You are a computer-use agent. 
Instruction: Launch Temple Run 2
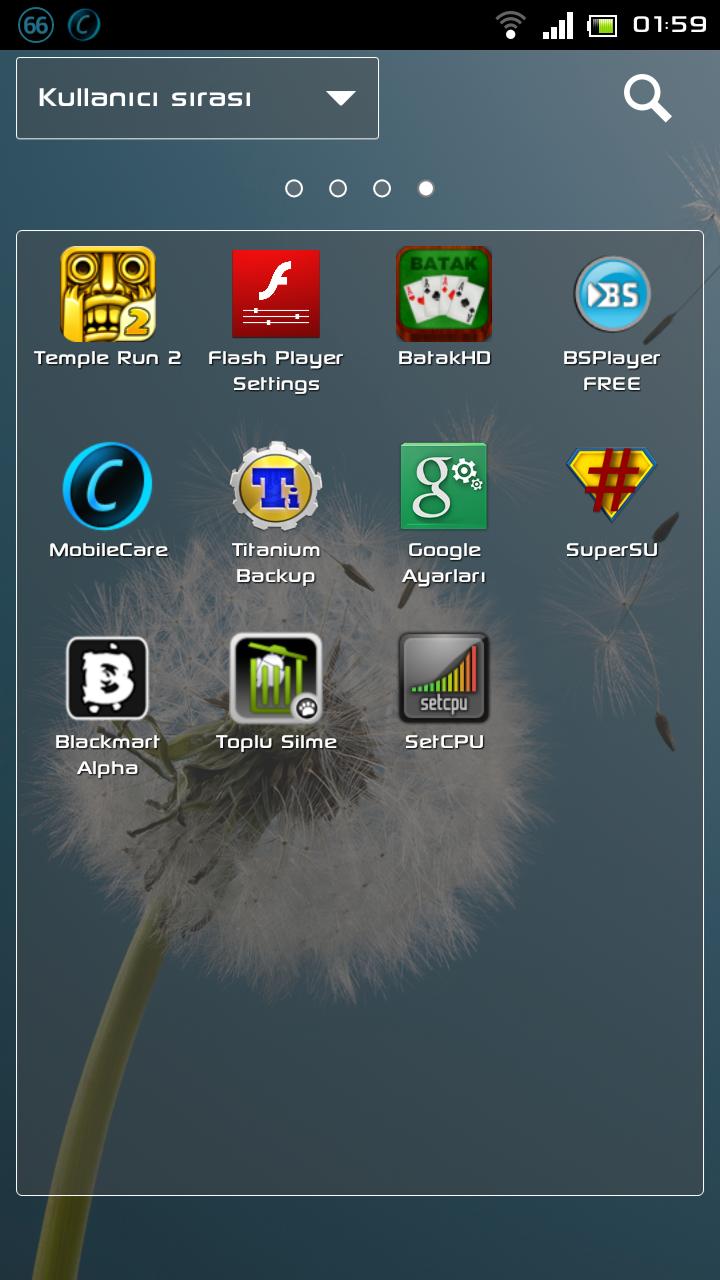pyautogui.click(x=108, y=295)
